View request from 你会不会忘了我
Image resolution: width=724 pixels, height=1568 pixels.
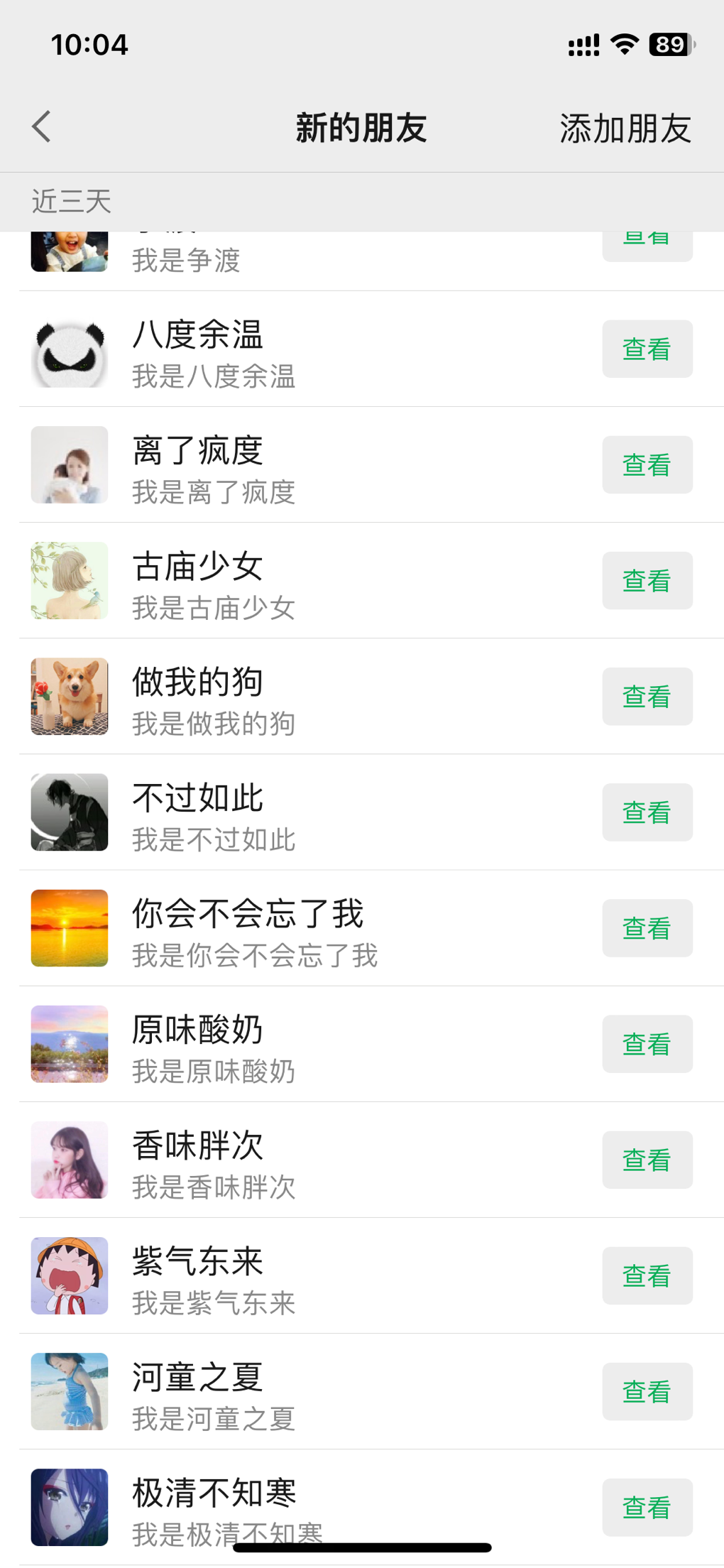tap(647, 927)
